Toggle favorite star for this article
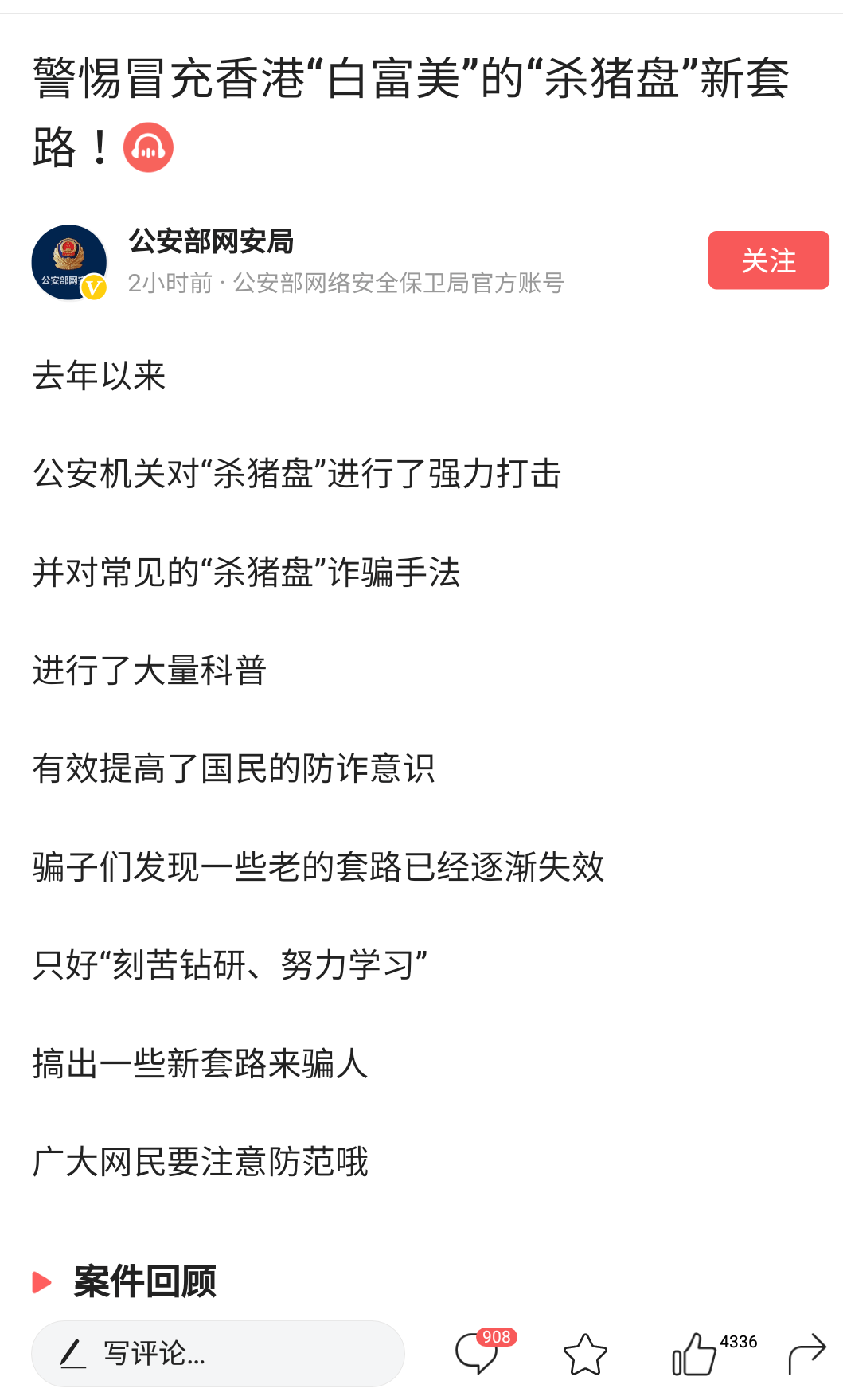843x1400 pixels. coord(586,1355)
